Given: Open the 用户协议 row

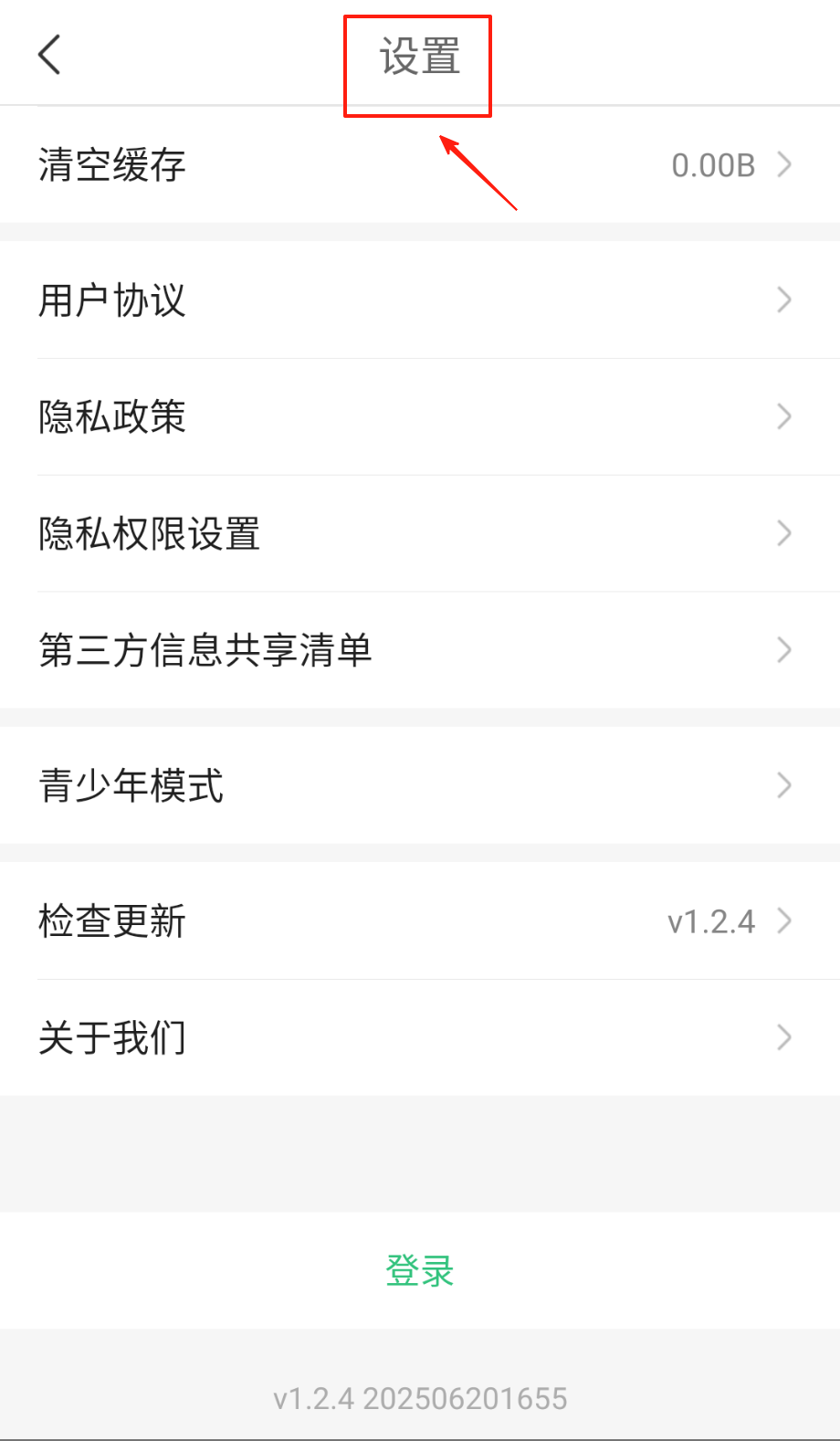Looking at the screenshot, I should coord(420,300).
